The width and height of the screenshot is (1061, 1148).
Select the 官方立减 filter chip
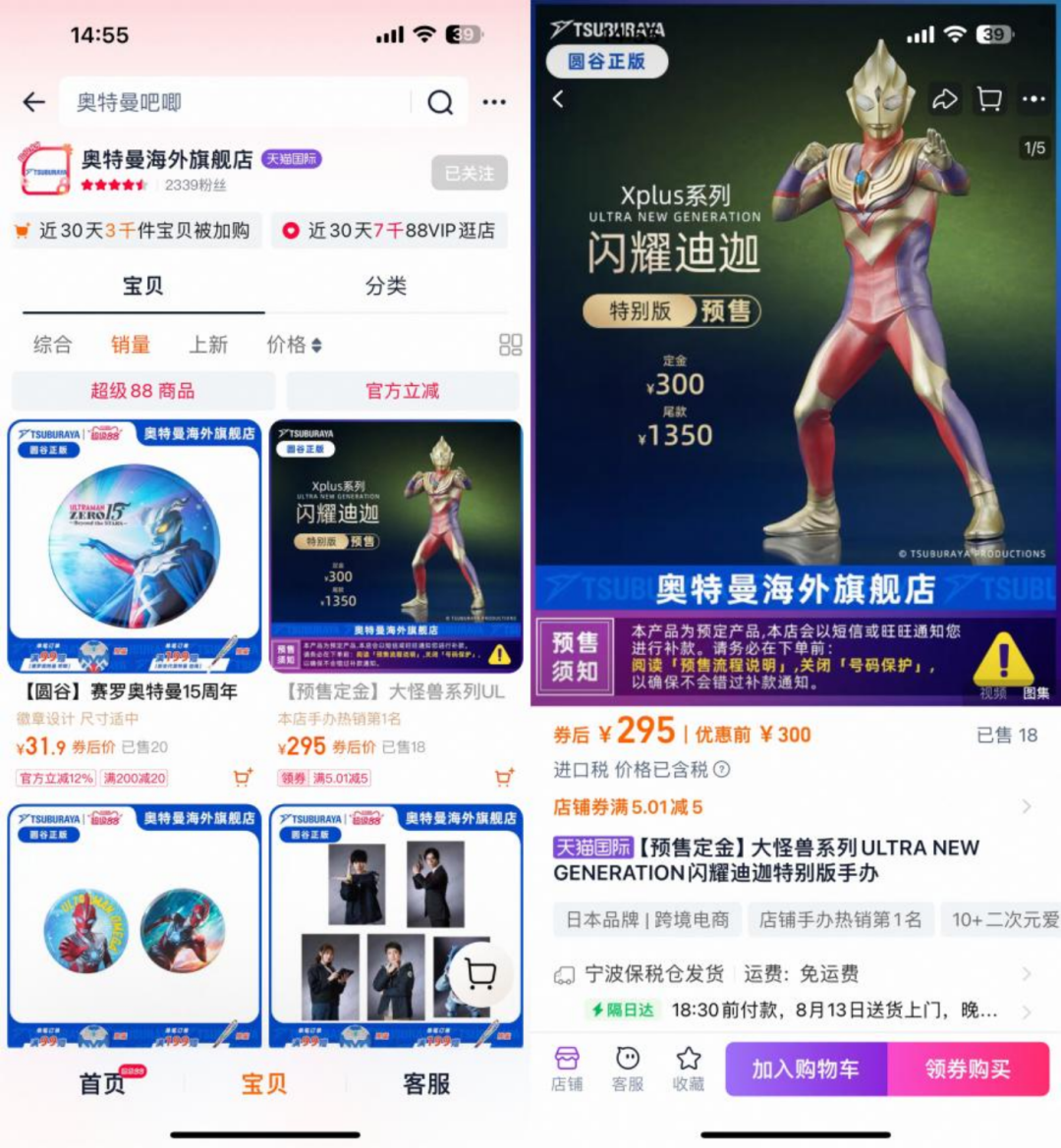[403, 390]
